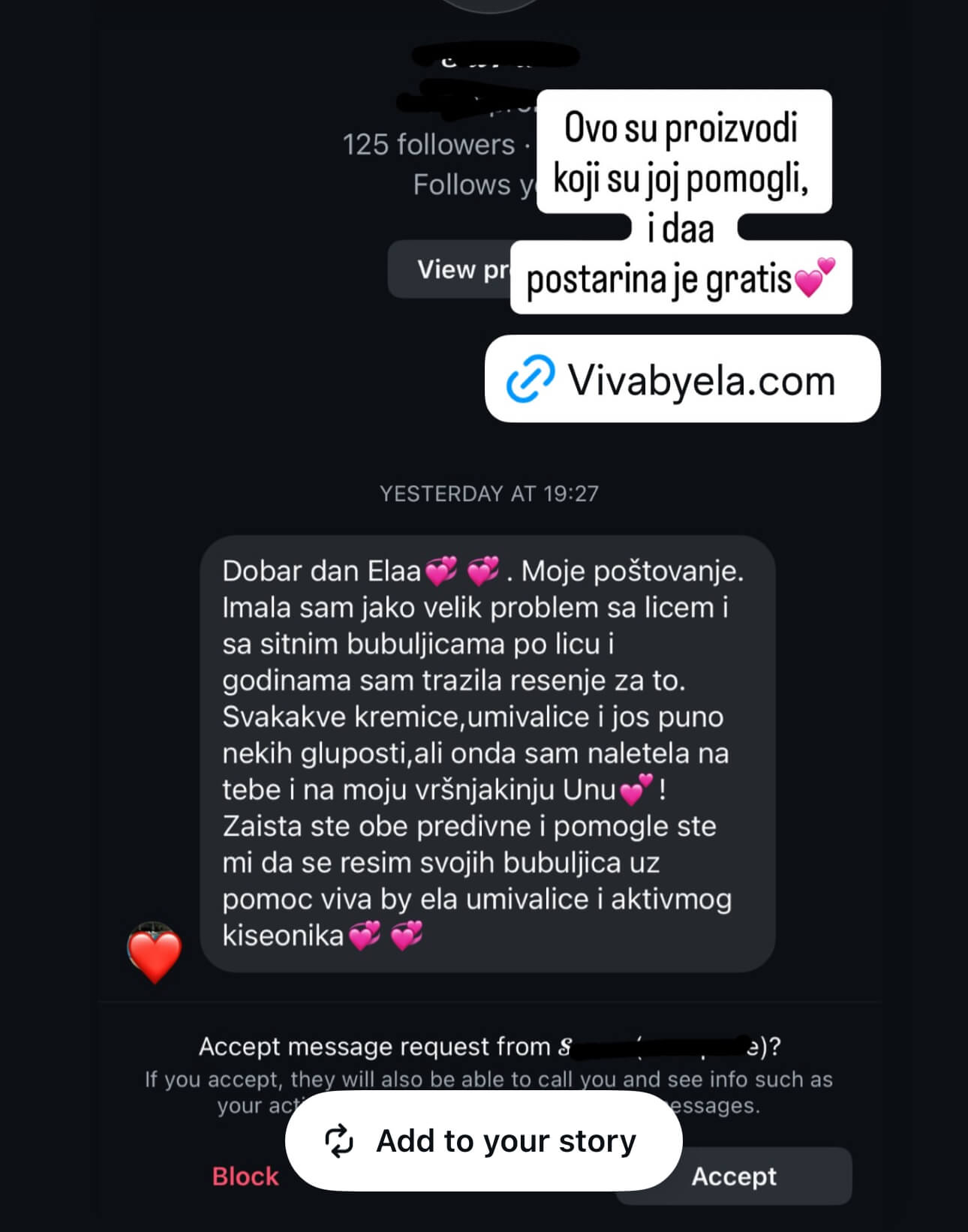Open the Vivabyela.com link sticker

tap(682, 379)
